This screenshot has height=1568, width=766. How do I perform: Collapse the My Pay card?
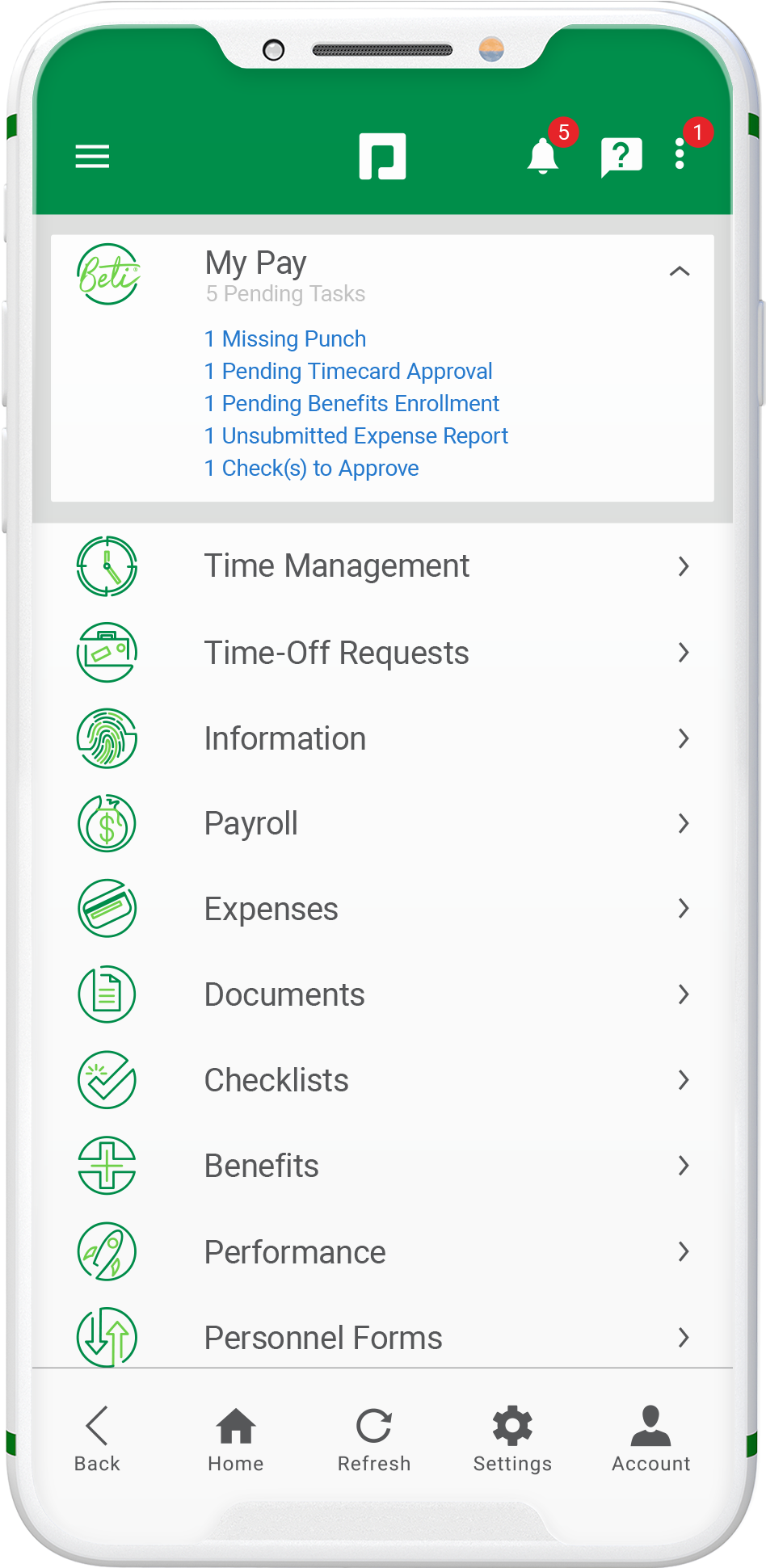[x=680, y=271]
